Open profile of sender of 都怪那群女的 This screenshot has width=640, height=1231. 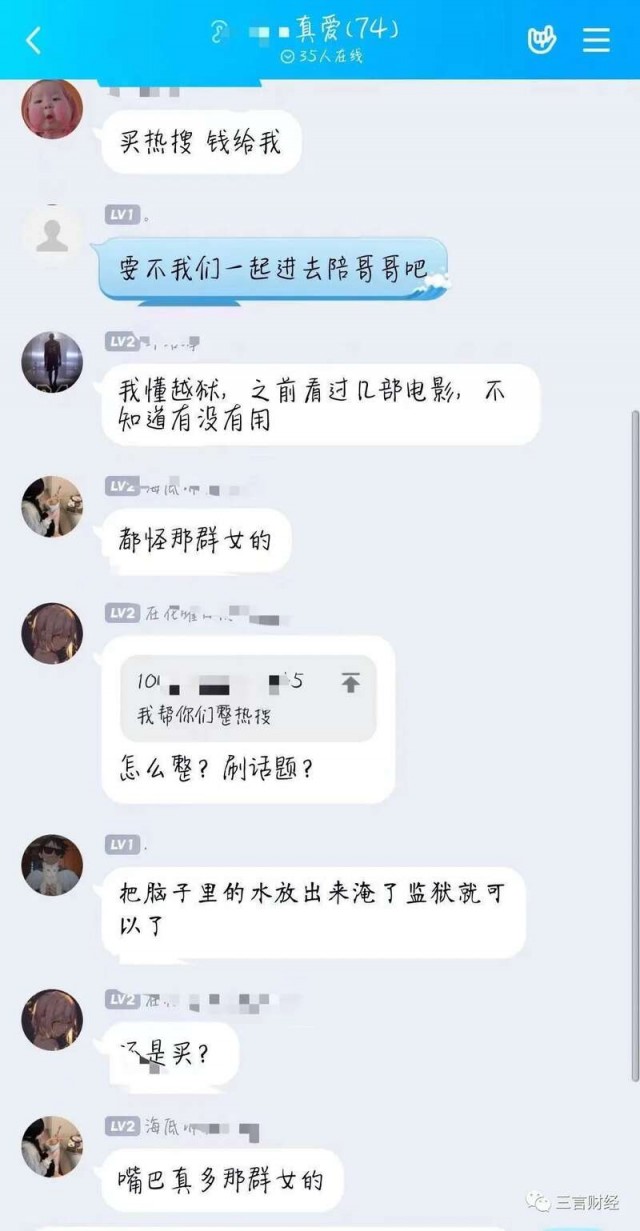pos(52,506)
